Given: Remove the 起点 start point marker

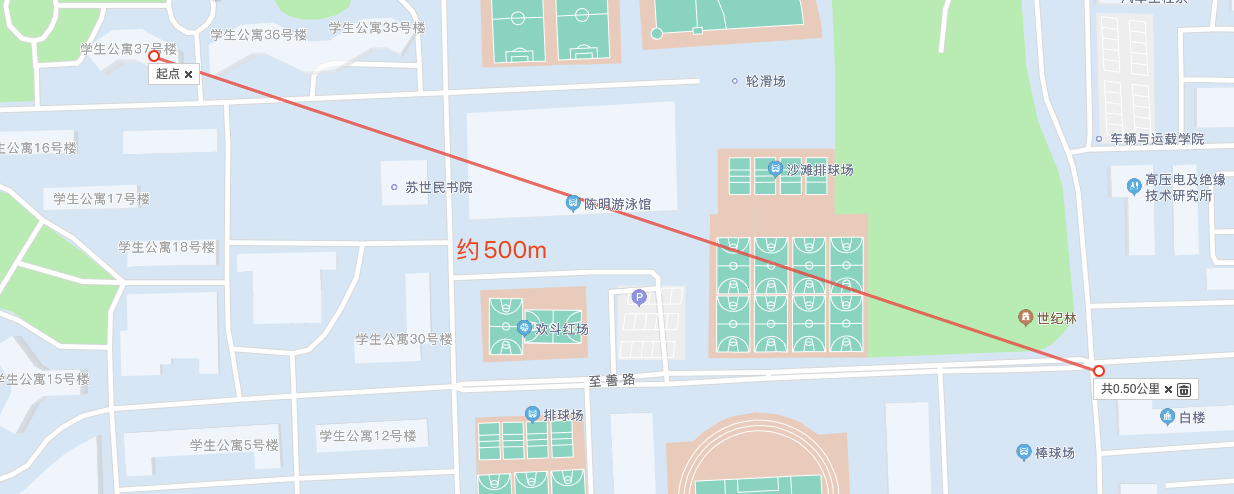Looking at the screenshot, I should pos(188,74).
